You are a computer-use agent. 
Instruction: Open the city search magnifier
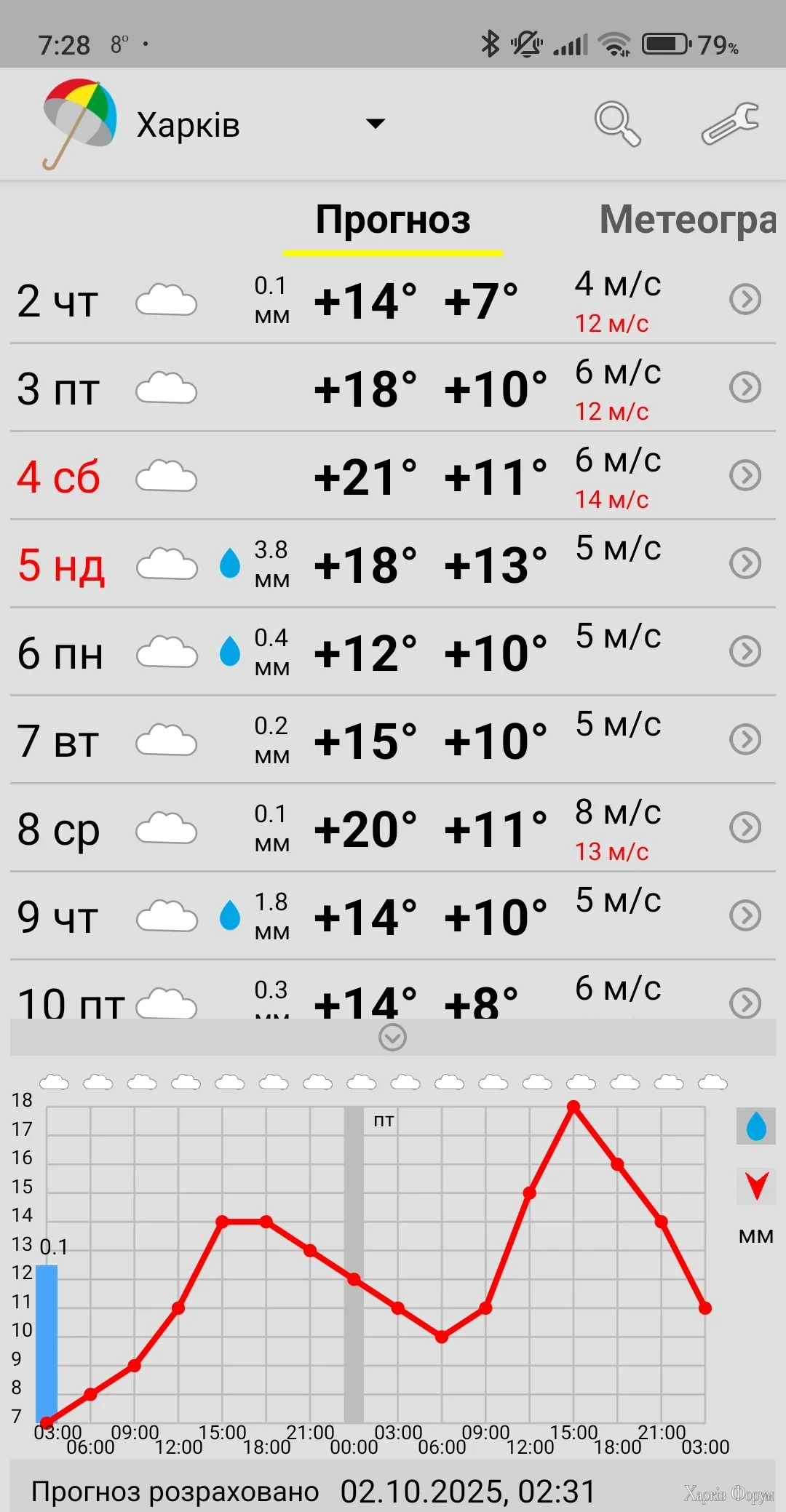[617, 124]
